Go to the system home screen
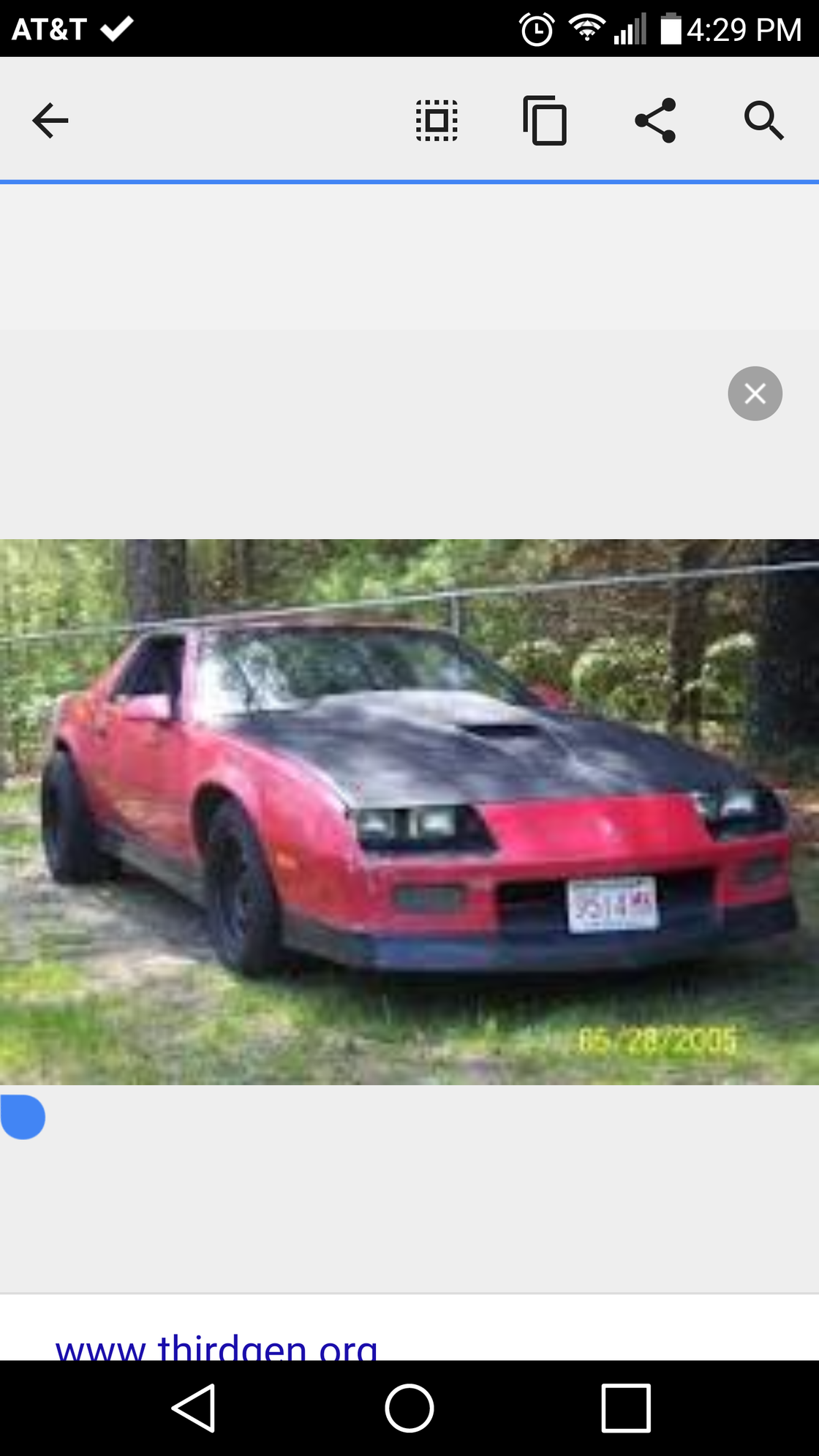The width and height of the screenshot is (819, 1456). tap(409, 1408)
